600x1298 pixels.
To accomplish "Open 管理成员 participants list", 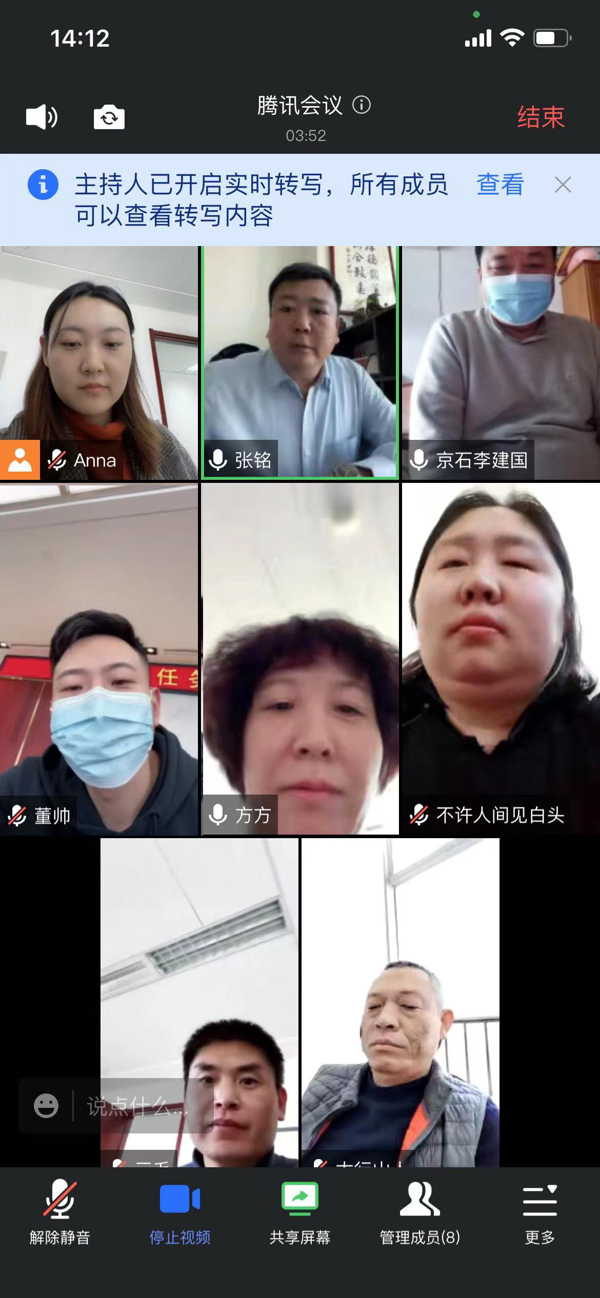I will click(x=420, y=1212).
